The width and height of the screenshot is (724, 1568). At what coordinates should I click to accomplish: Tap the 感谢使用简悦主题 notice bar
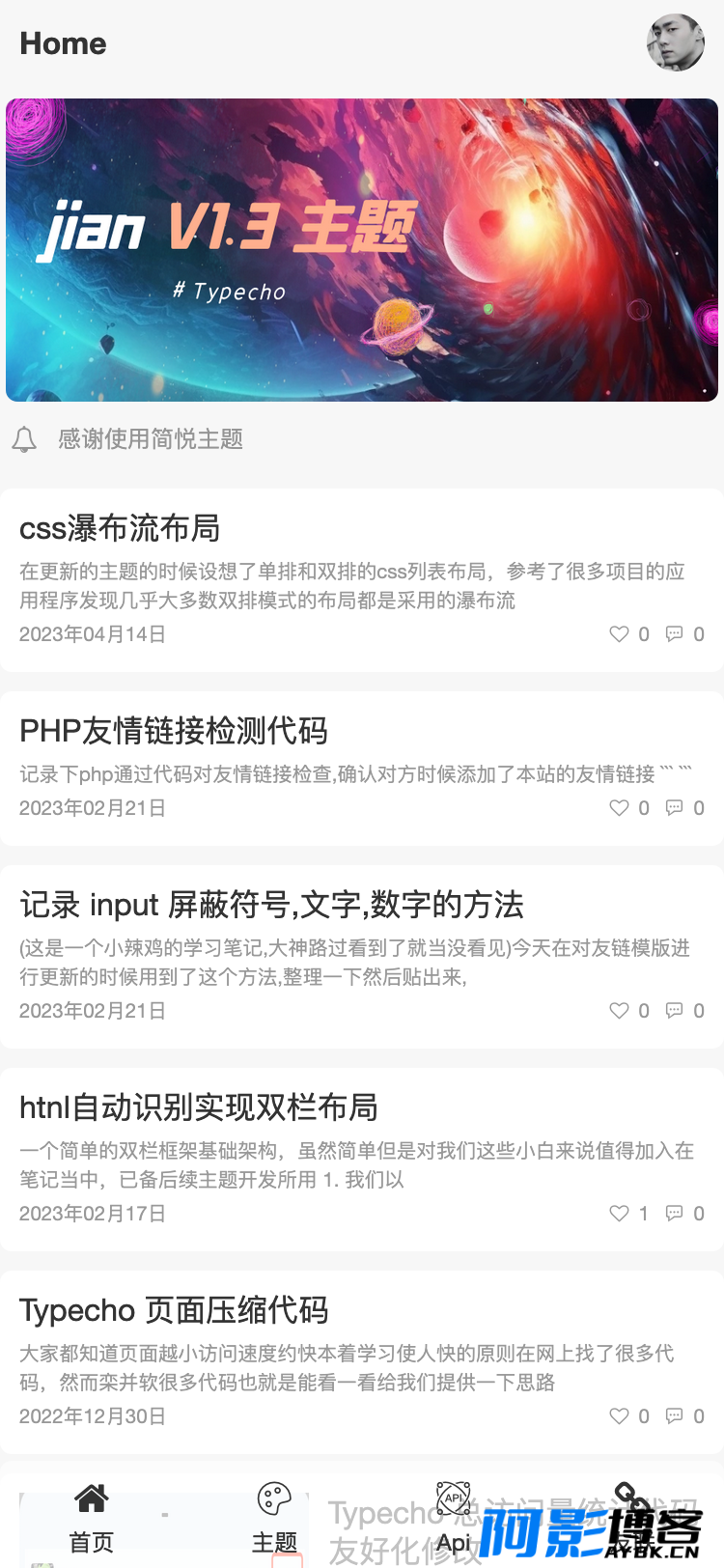pyautogui.click(x=362, y=439)
